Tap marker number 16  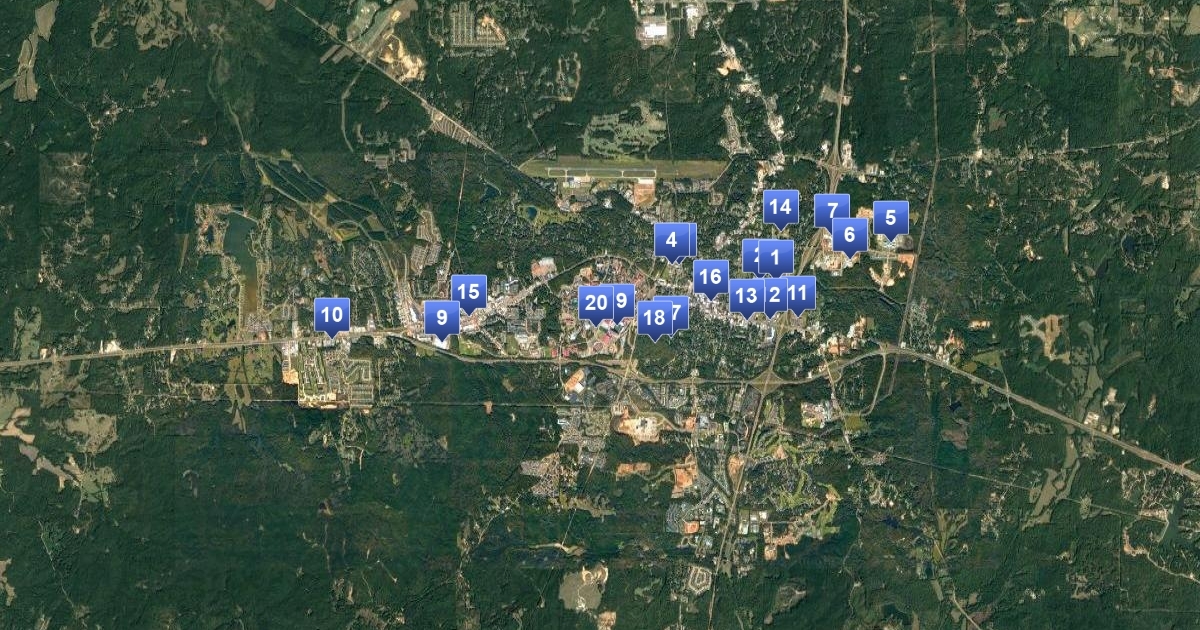tap(711, 276)
